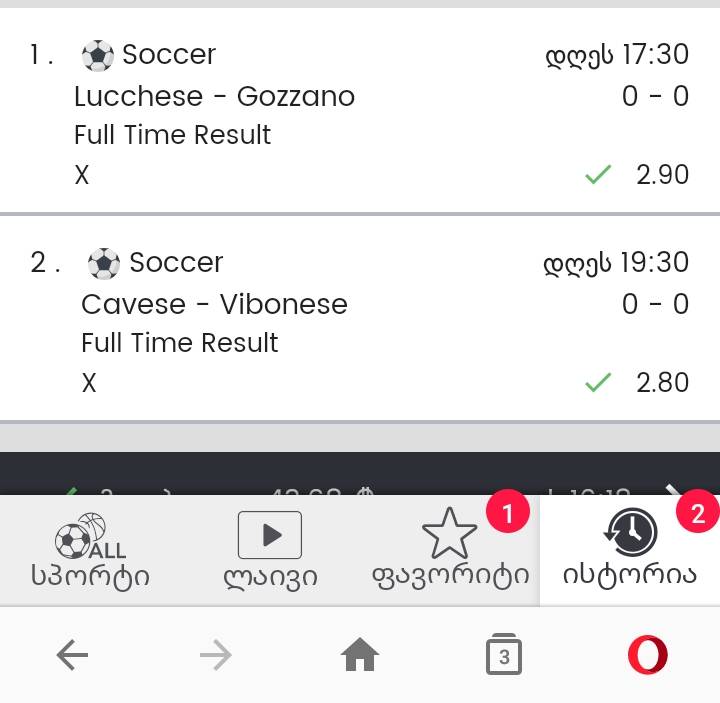This screenshot has height=703, width=720.
Task: Go to the ფავორიტი tab
Action: click(450, 550)
